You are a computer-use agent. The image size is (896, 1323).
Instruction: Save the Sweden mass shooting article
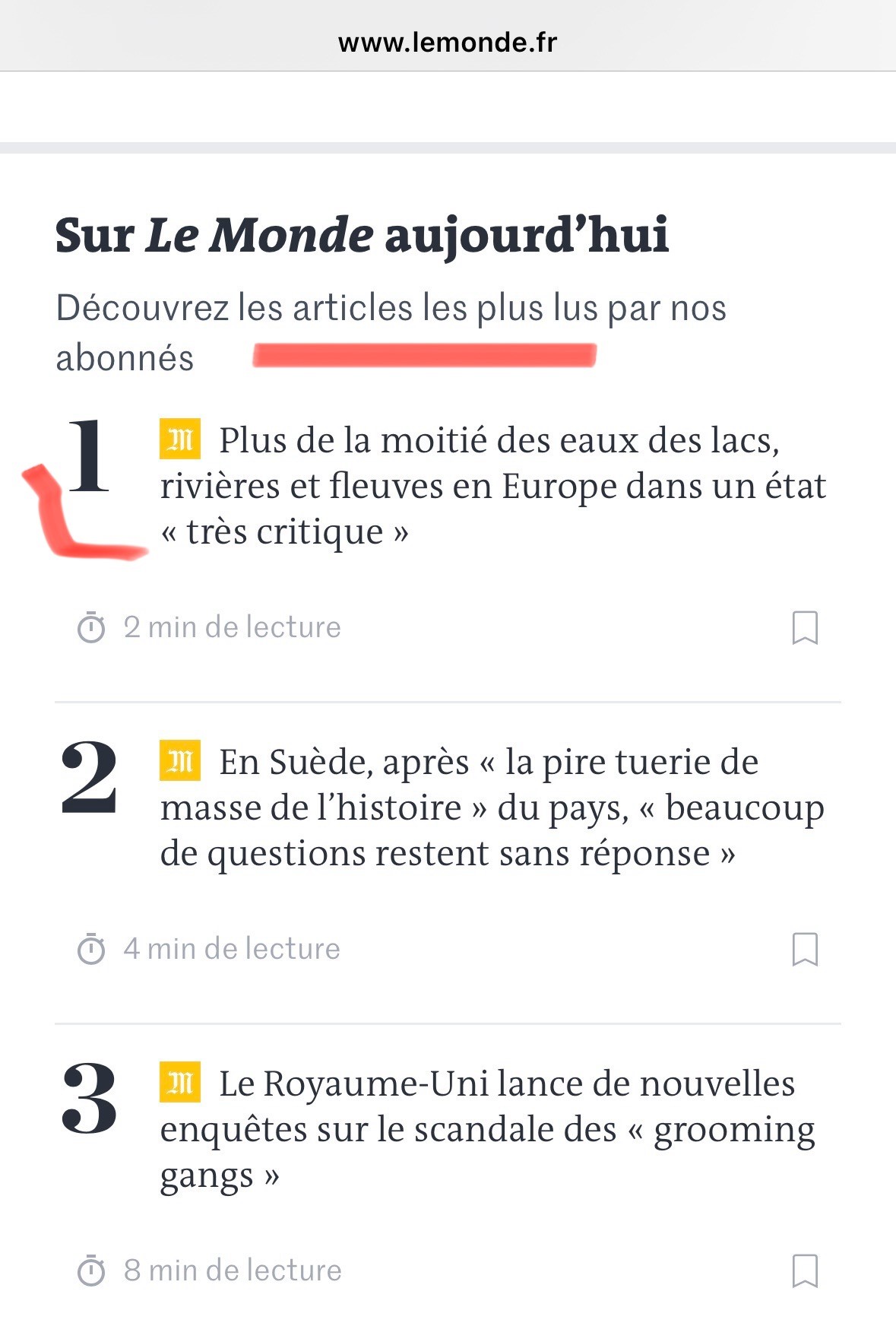pos(805,950)
